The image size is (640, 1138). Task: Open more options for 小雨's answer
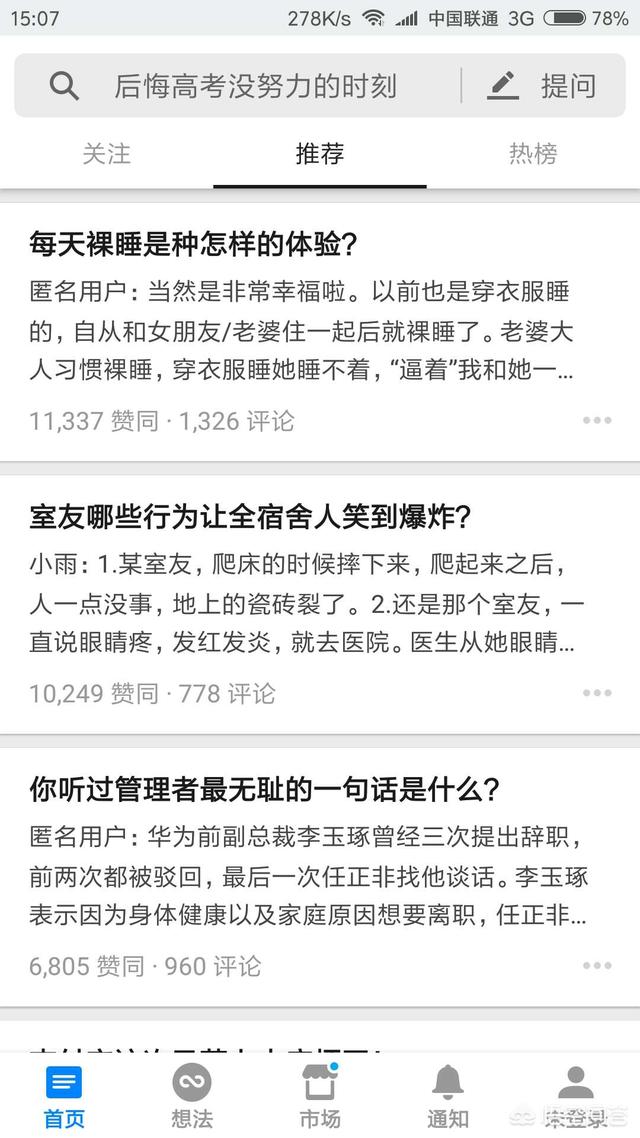click(597, 693)
